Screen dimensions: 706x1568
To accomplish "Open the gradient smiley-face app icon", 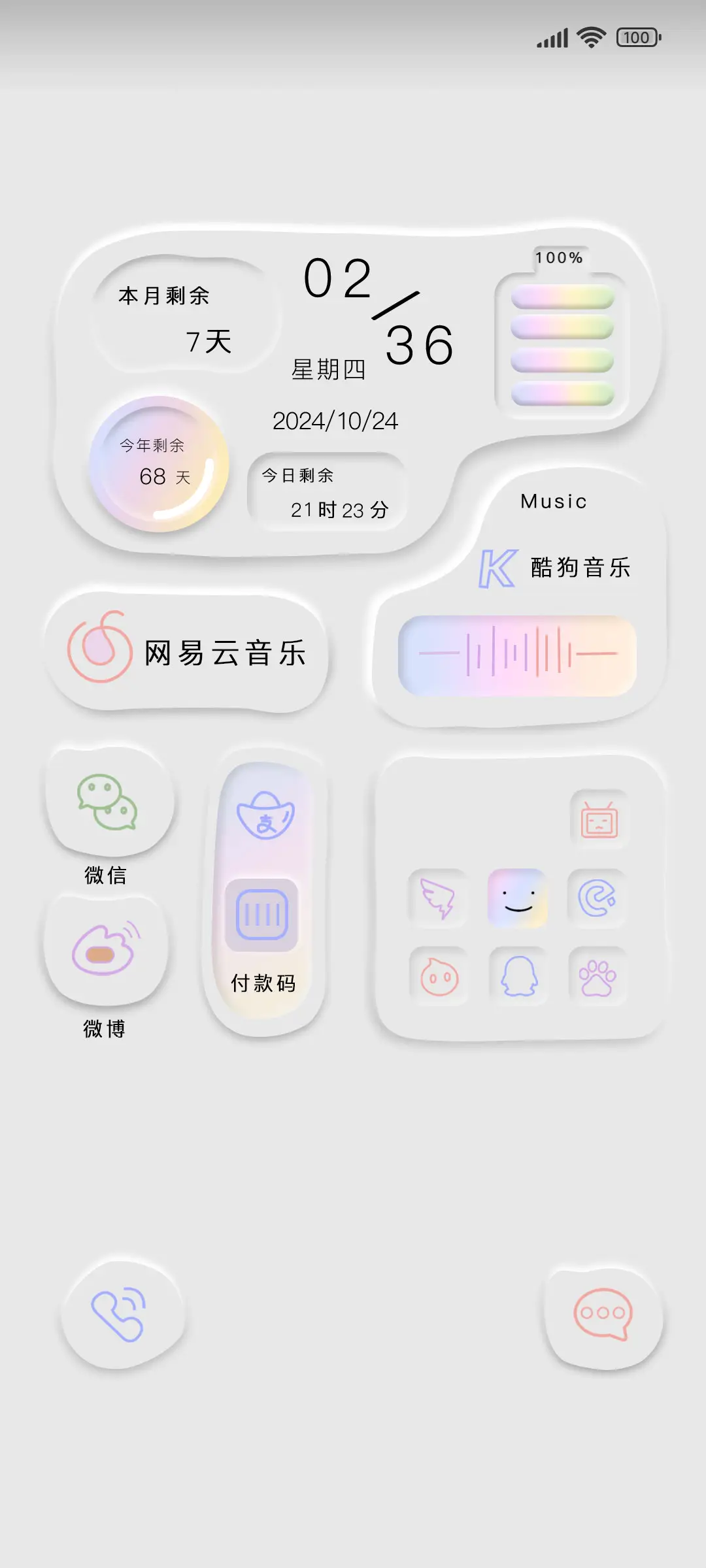I will pyautogui.click(x=518, y=898).
